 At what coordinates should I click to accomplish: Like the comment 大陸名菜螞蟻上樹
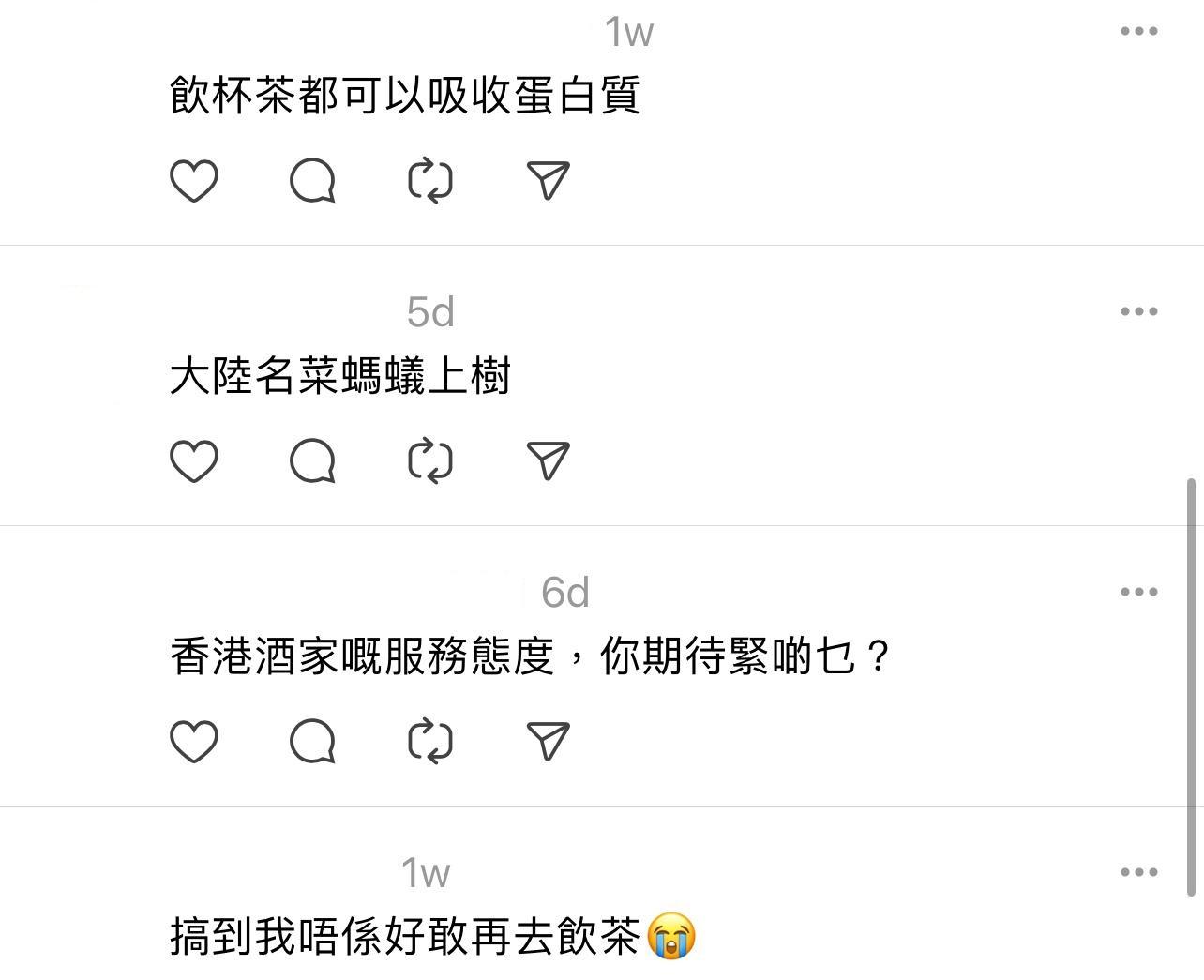(x=194, y=460)
